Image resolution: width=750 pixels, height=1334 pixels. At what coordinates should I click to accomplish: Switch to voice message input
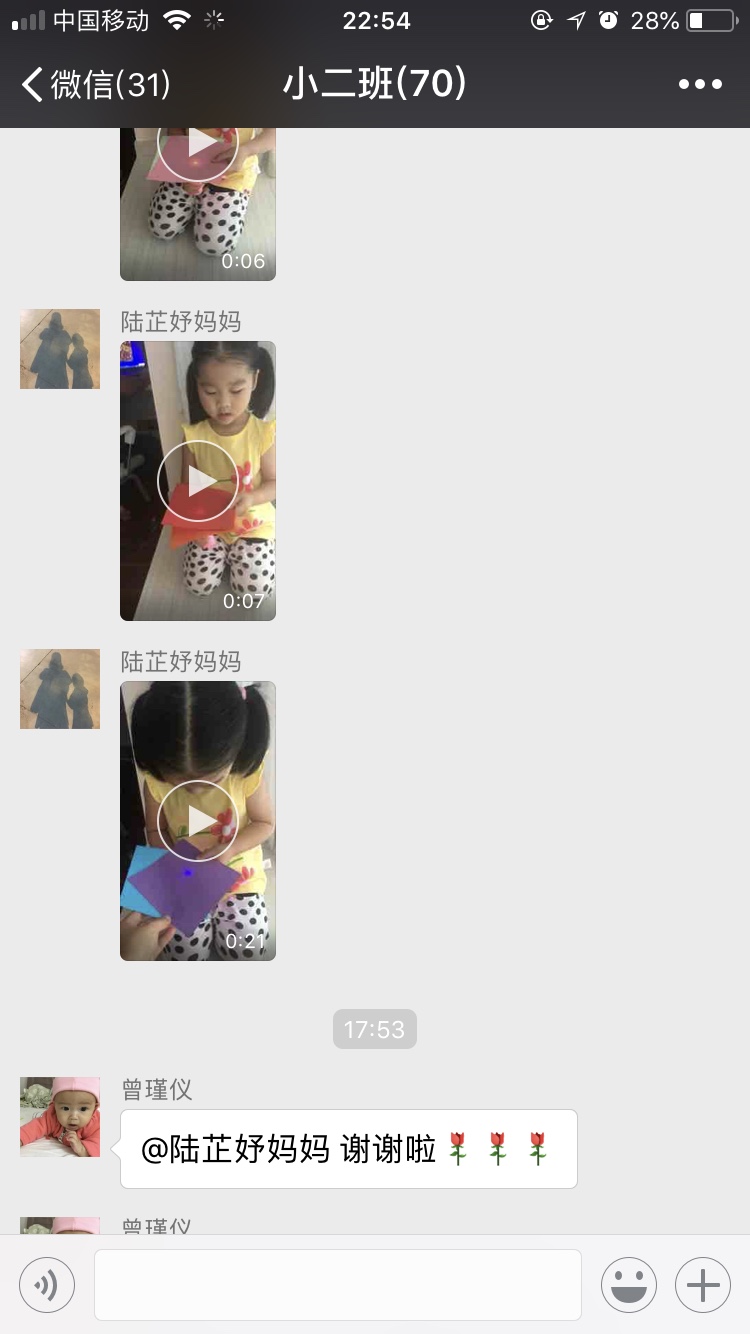(x=47, y=1284)
